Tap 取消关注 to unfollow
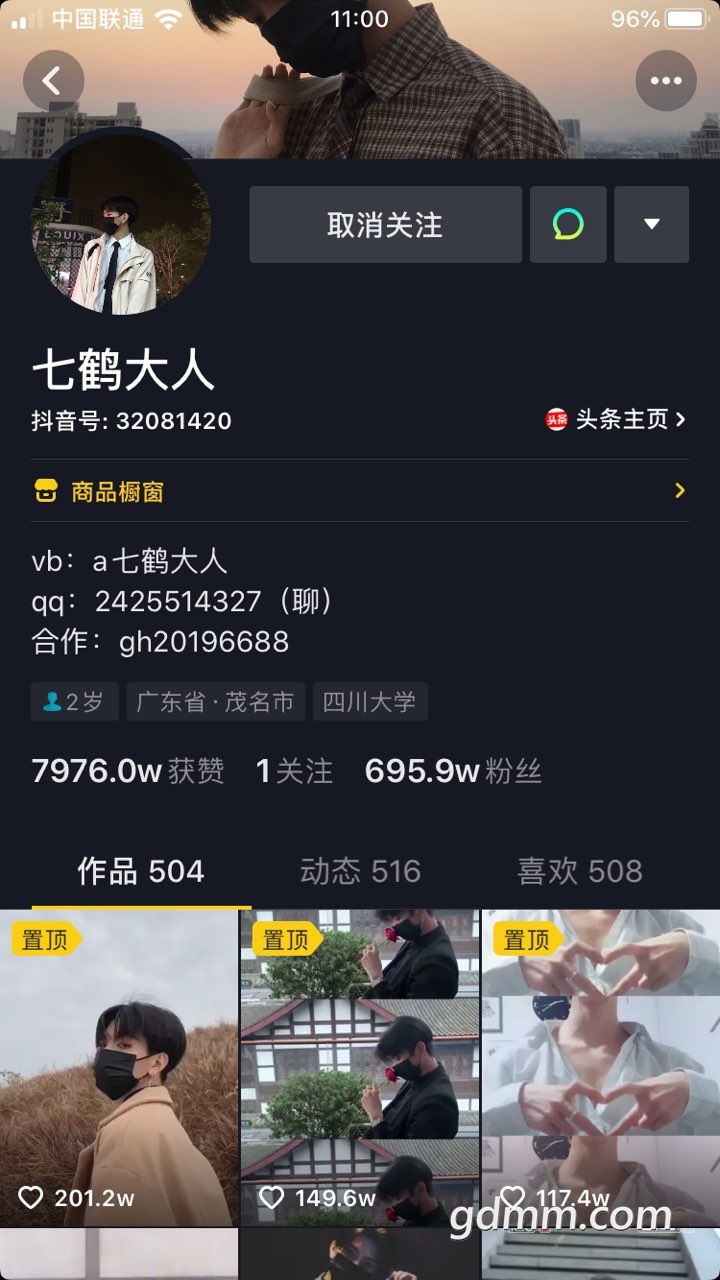720x1280 pixels. click(x=385, y=225)
